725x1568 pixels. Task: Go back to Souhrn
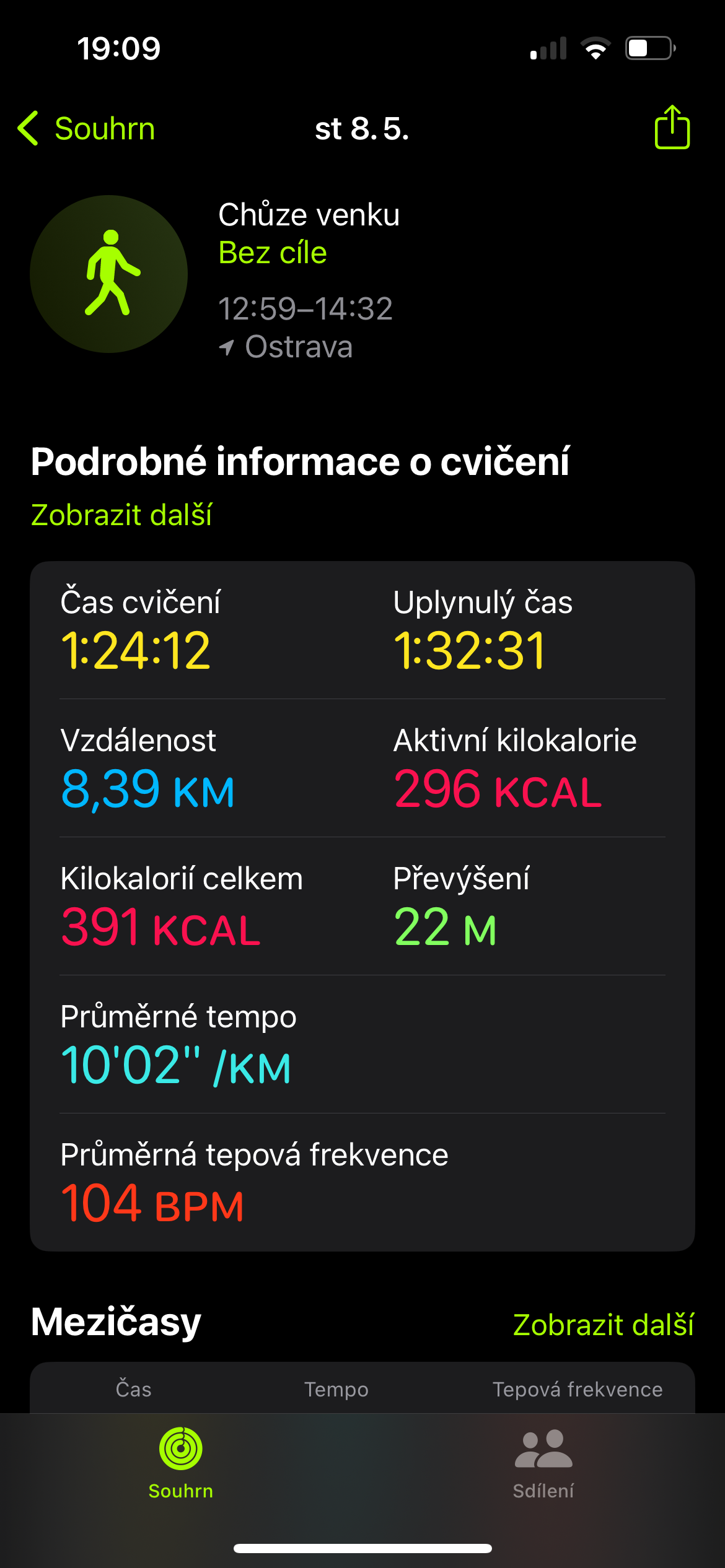coord(87,129)
